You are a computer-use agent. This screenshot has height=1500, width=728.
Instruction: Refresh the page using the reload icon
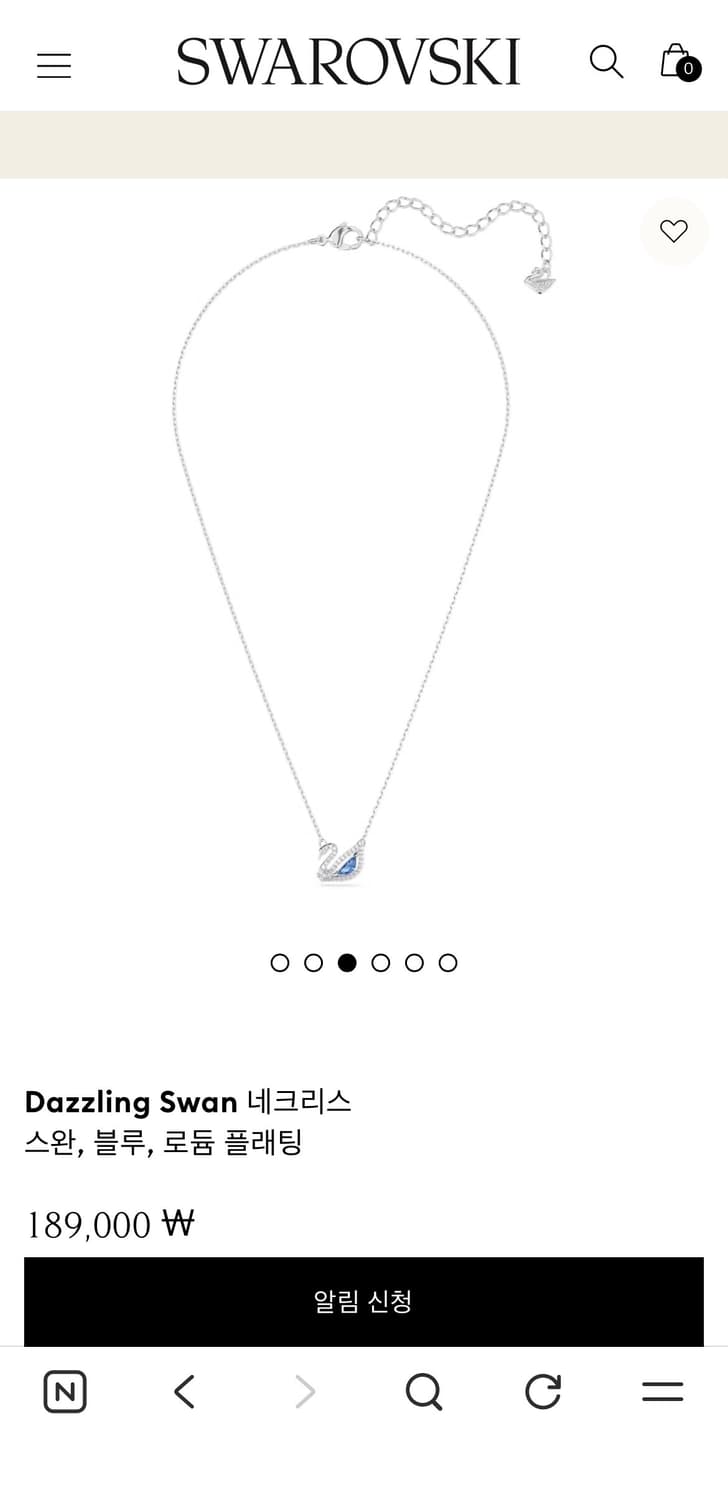[543, 1391]
